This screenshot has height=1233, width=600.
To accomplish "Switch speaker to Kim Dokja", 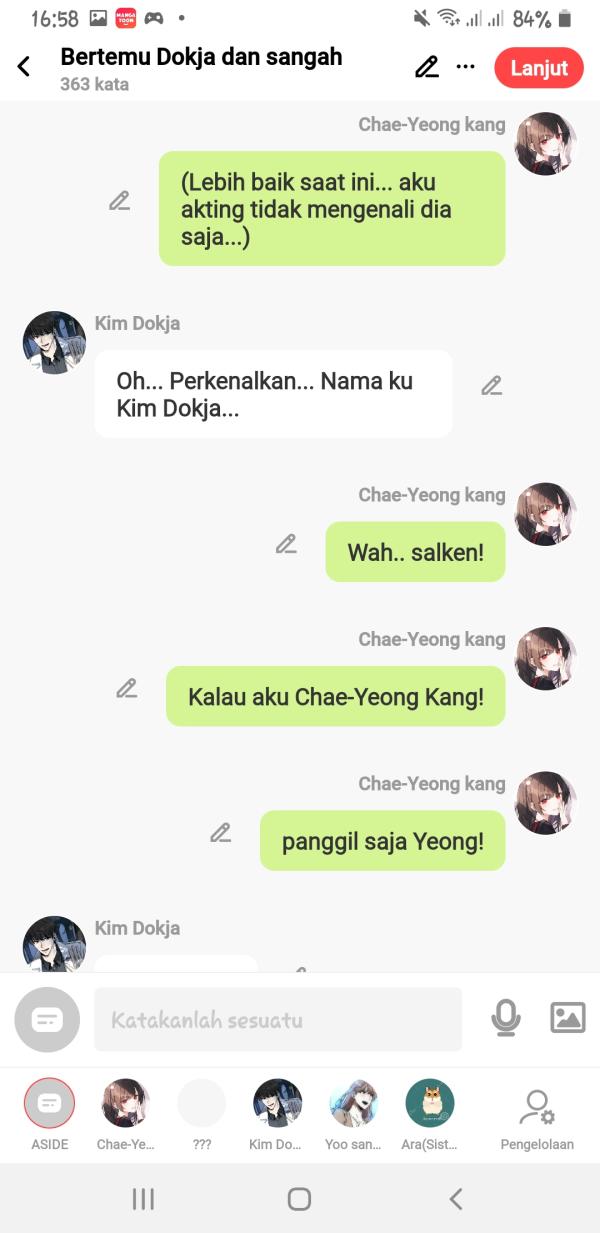I will pyautogui.click(x=277, y=1104).
